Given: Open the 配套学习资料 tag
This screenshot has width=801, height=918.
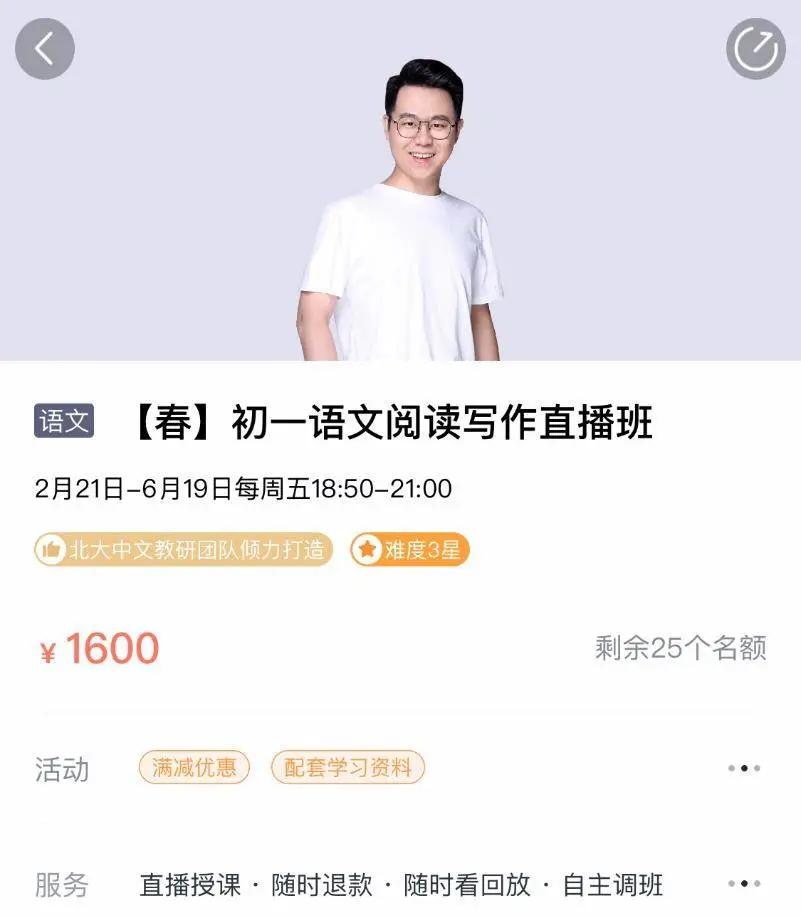Looking at the screenshot, I should pyautogui.click(x=350, y=767).
